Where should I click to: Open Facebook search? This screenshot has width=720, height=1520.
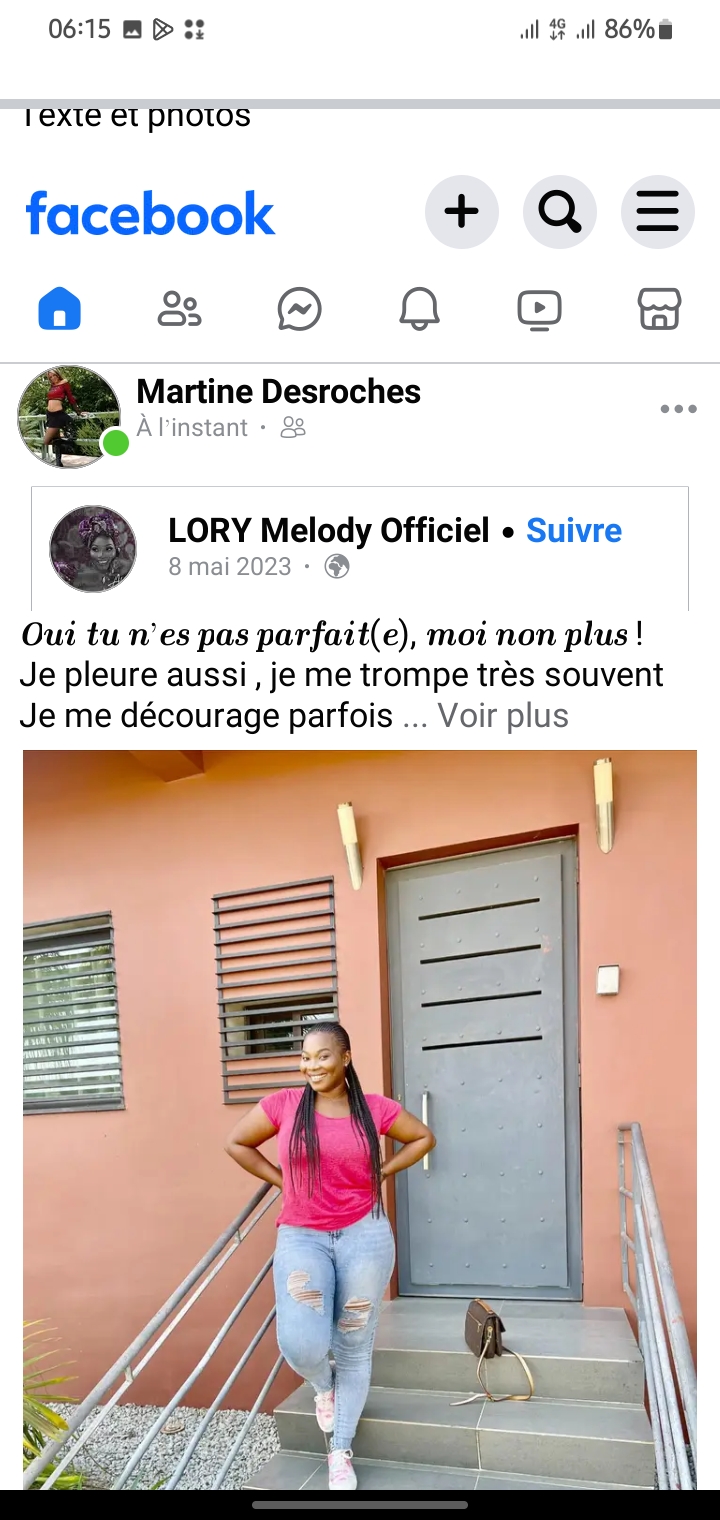tap(559, 212)
